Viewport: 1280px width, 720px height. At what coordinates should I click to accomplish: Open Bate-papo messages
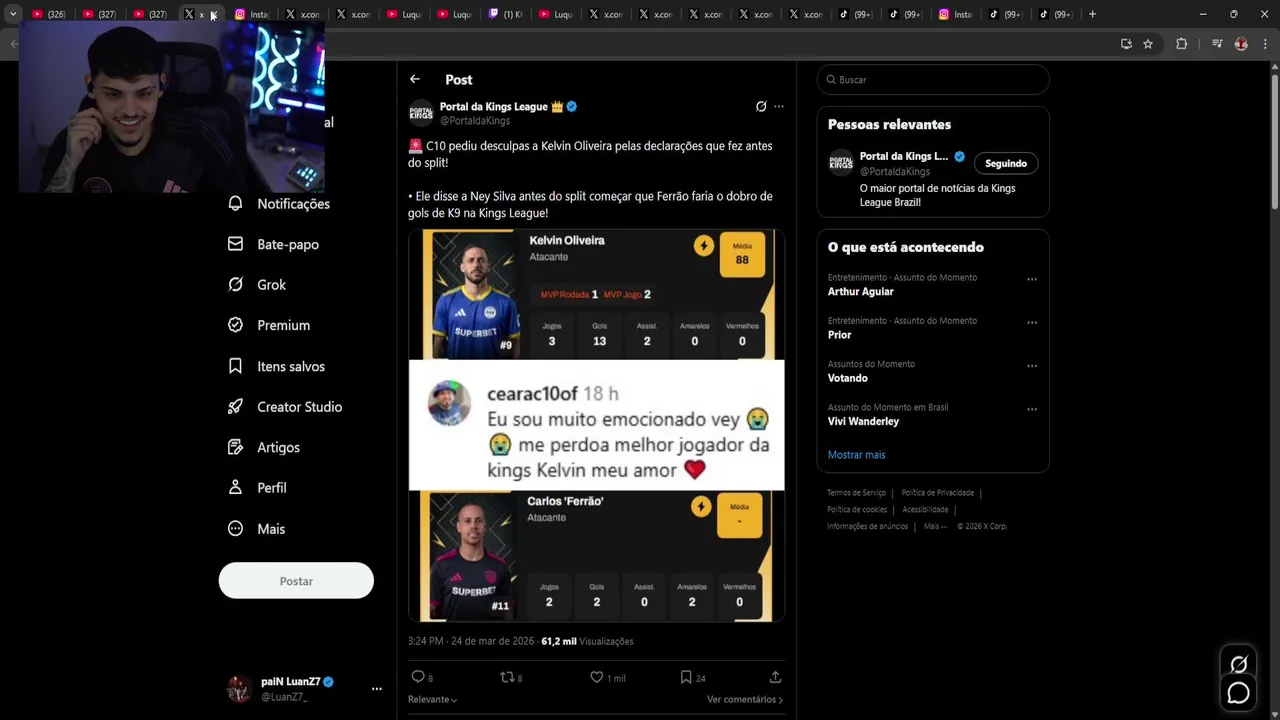click(x=287, y=244)
